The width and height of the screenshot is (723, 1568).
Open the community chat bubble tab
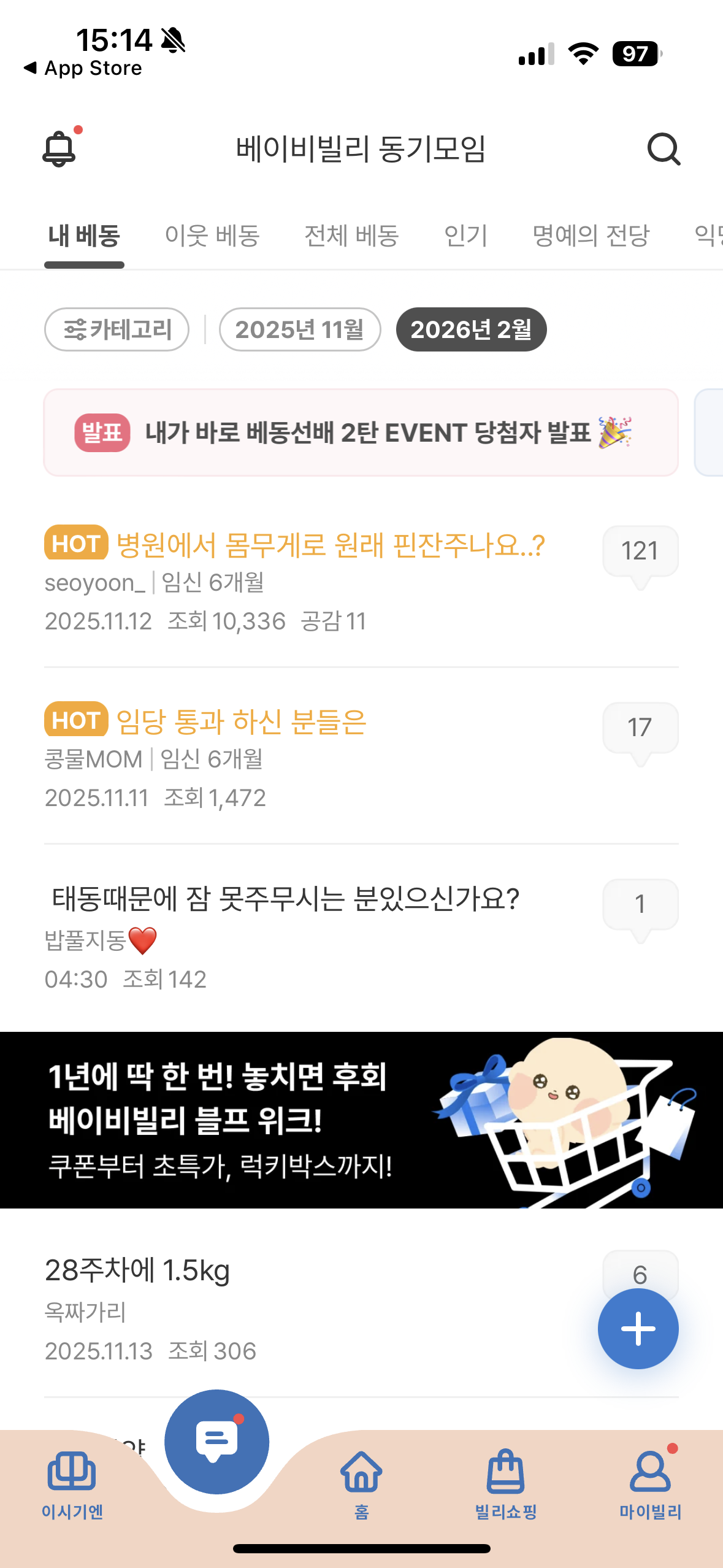216,1442
